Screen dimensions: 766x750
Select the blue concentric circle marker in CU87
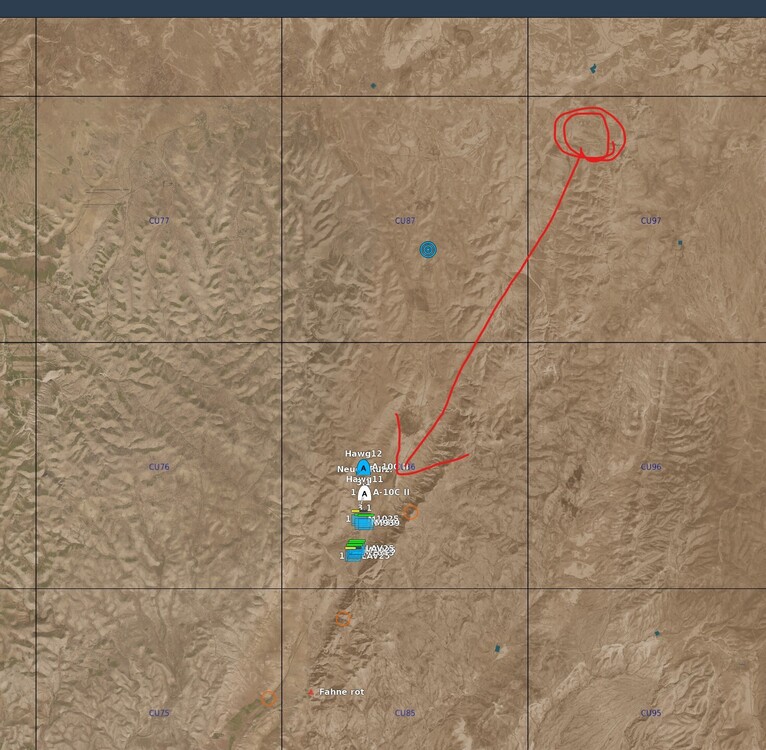tap(428, 249)
